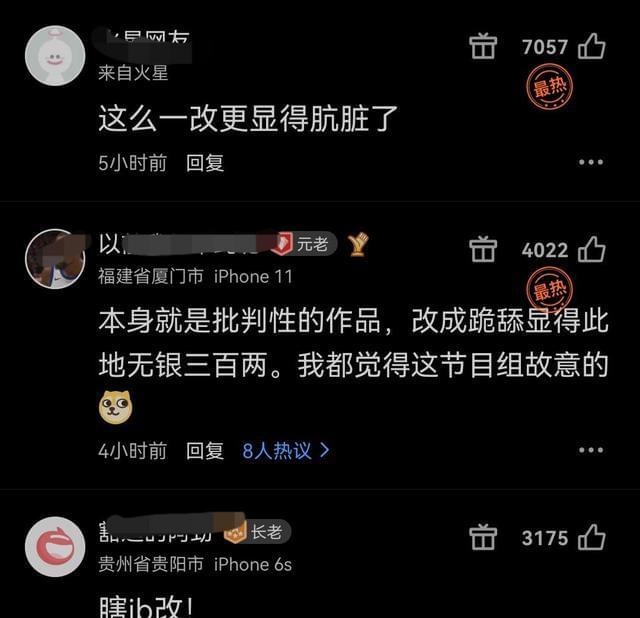Reply to the comment posted 4小时前

click(205, 450)
